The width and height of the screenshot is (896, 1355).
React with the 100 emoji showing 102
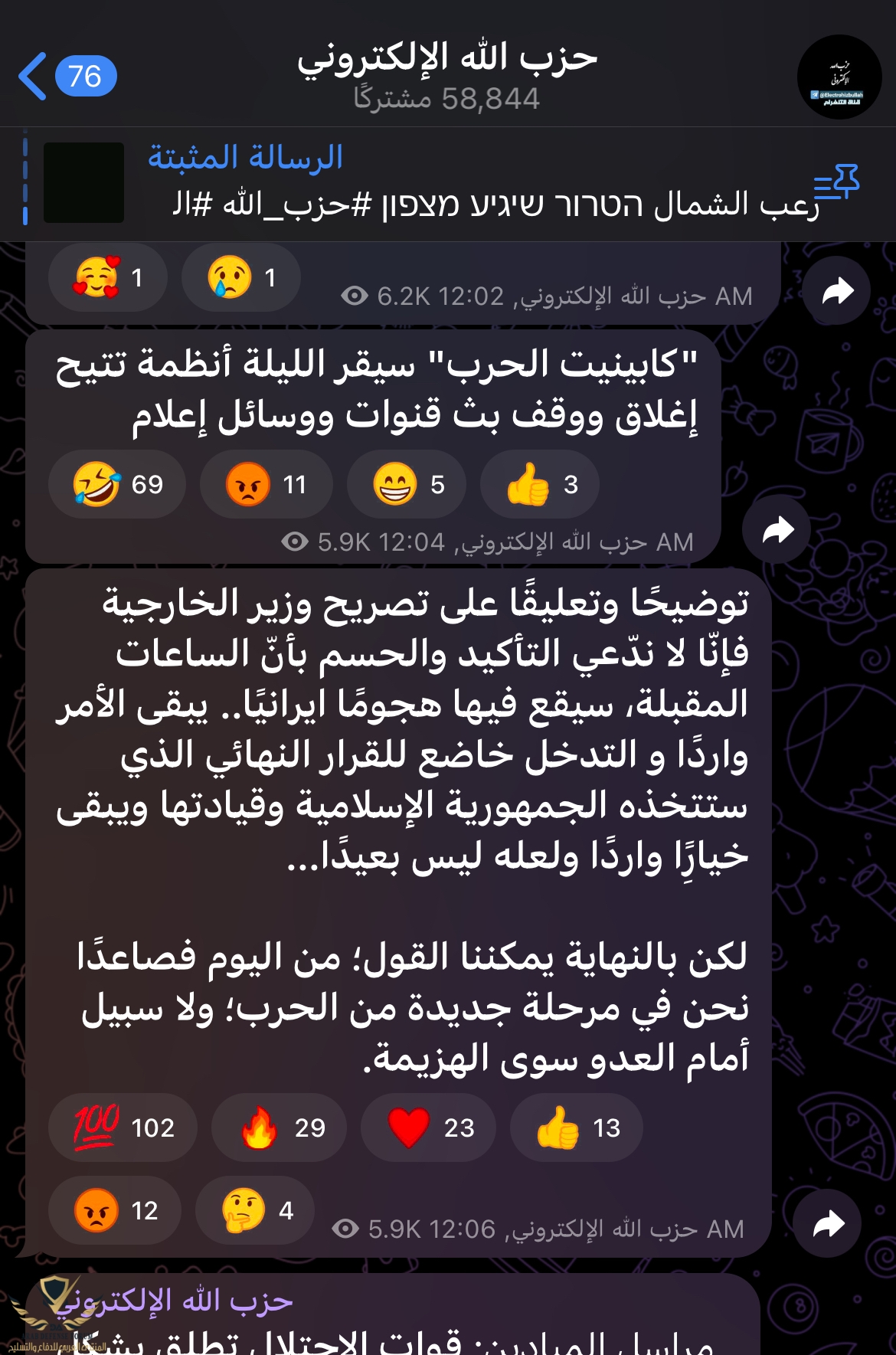(123, 1128)
